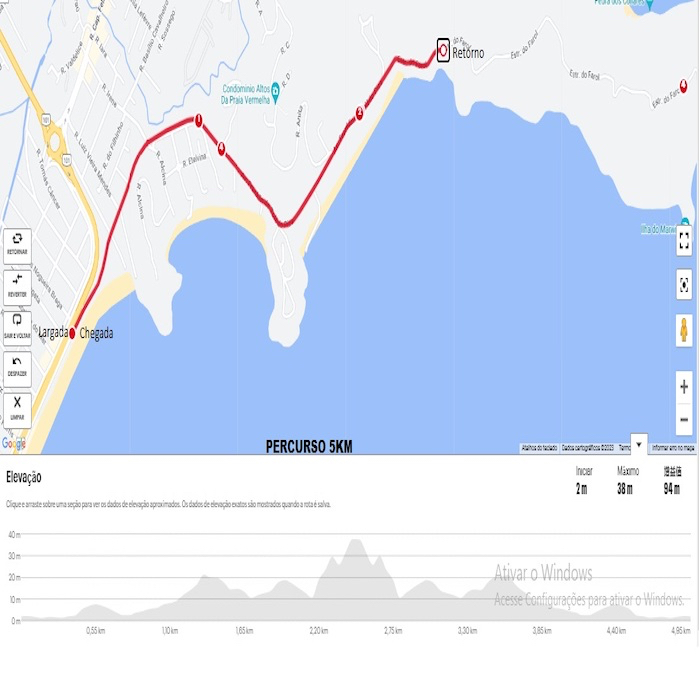This screenshot has height=700, width=700.
Task: Open the Atalhos do teclado link
Action: 538,448
